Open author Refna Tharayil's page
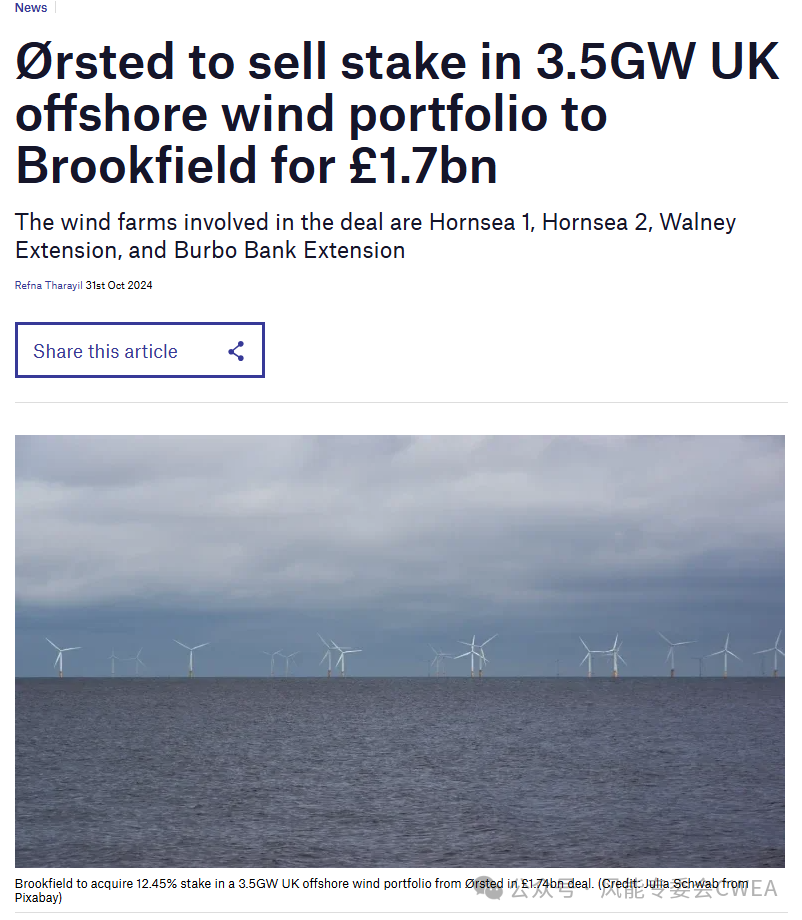Image resolution: width=802 pixels, height=920 pixels. point(48,285)
